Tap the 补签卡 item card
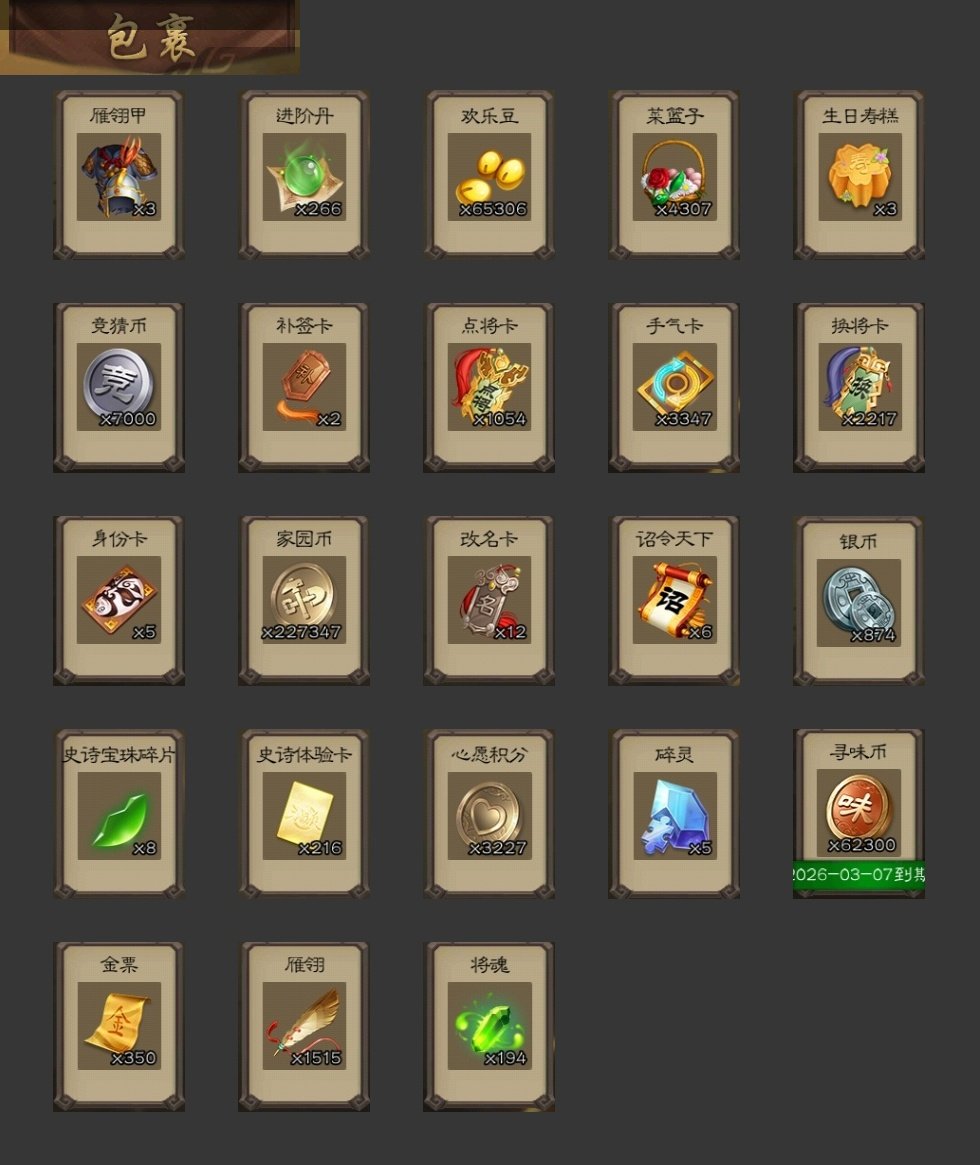 (x=304, y=388)
